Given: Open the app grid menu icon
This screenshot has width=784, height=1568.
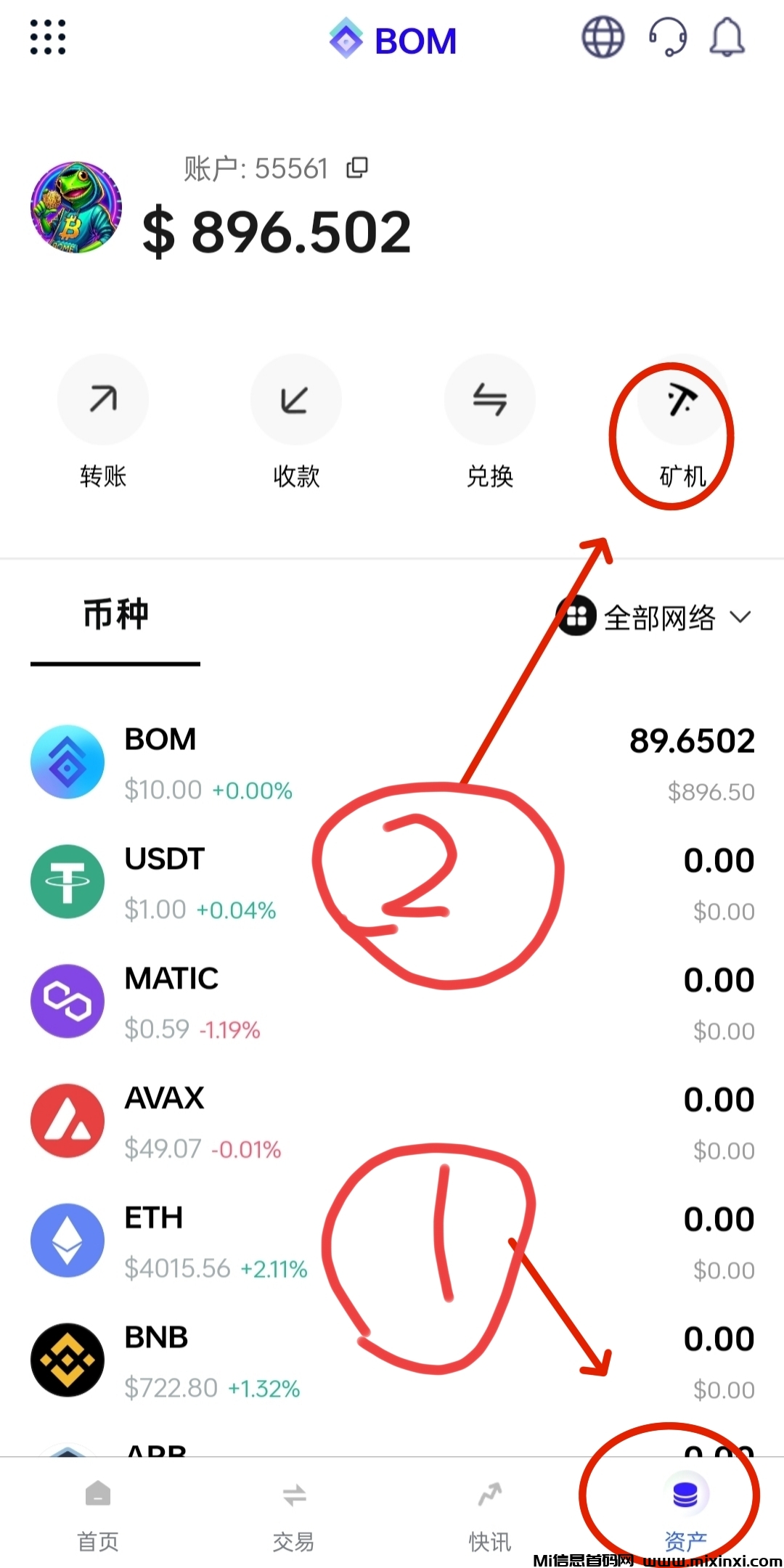Looking at the screenshot, I should (47, 38).
